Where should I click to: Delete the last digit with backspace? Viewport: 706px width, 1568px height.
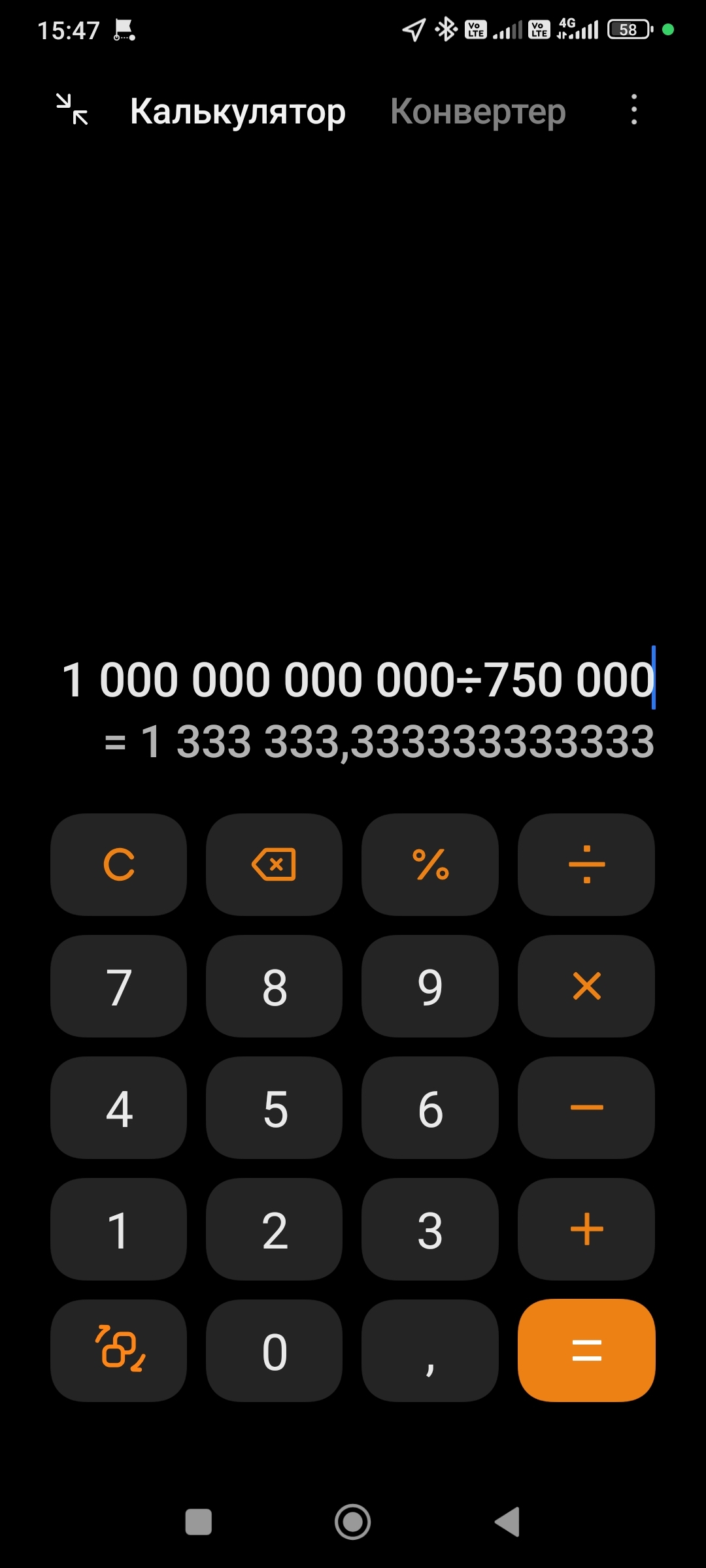[x=274, y=864]
